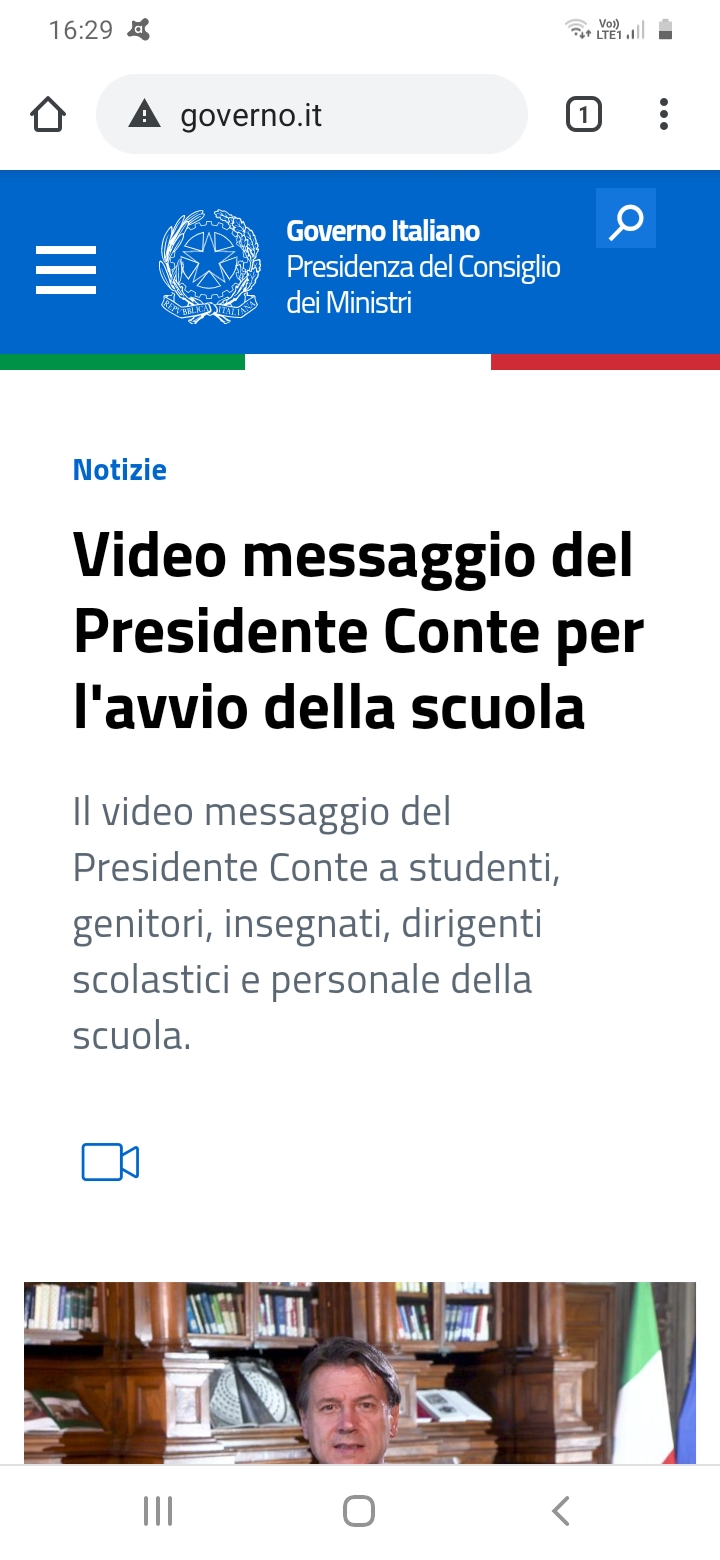This screenshot has width=720, height=1560.
Task: Open the browser tab switcher
Action: (x=584, y=115)
